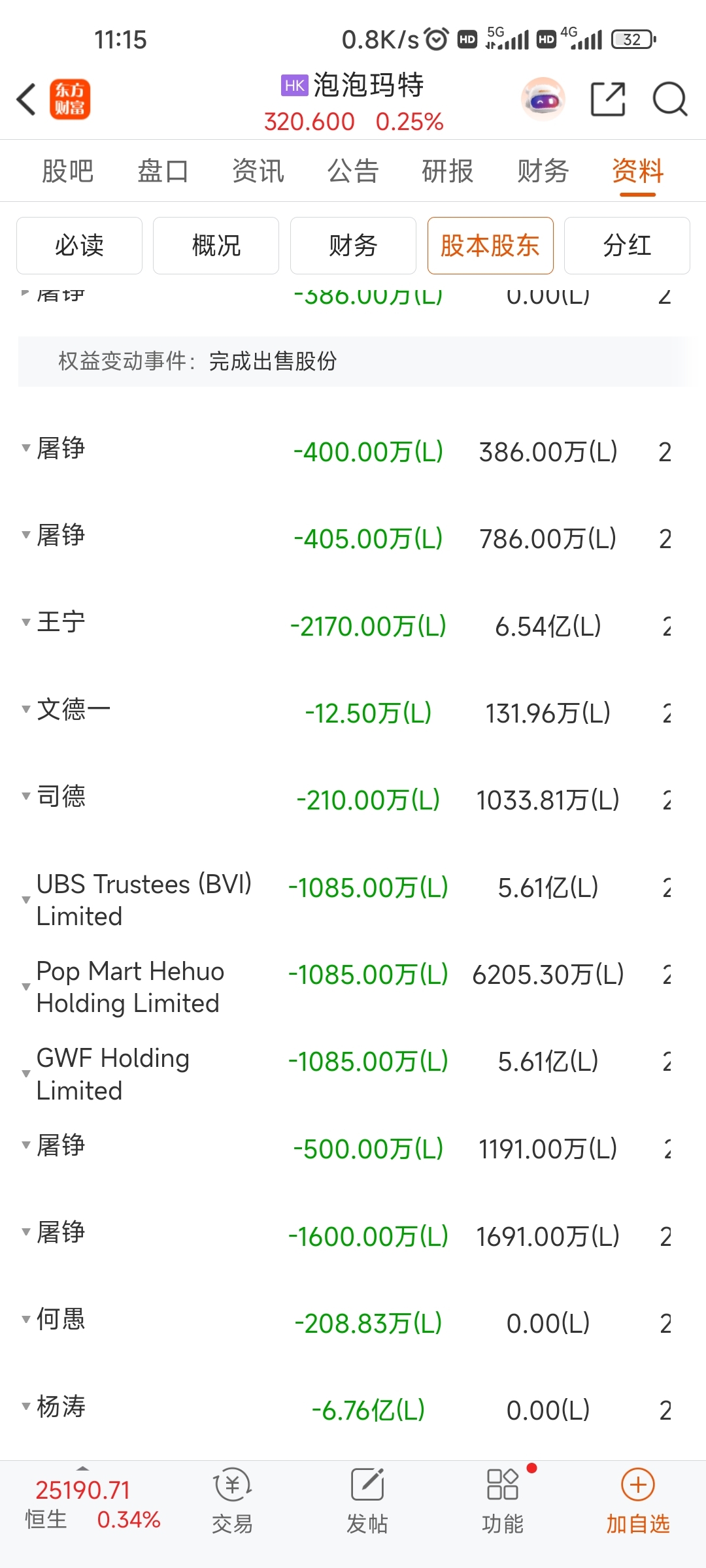Open the AI robot assistant icon
Screen dimensions: 706x1568
[543, 99]
